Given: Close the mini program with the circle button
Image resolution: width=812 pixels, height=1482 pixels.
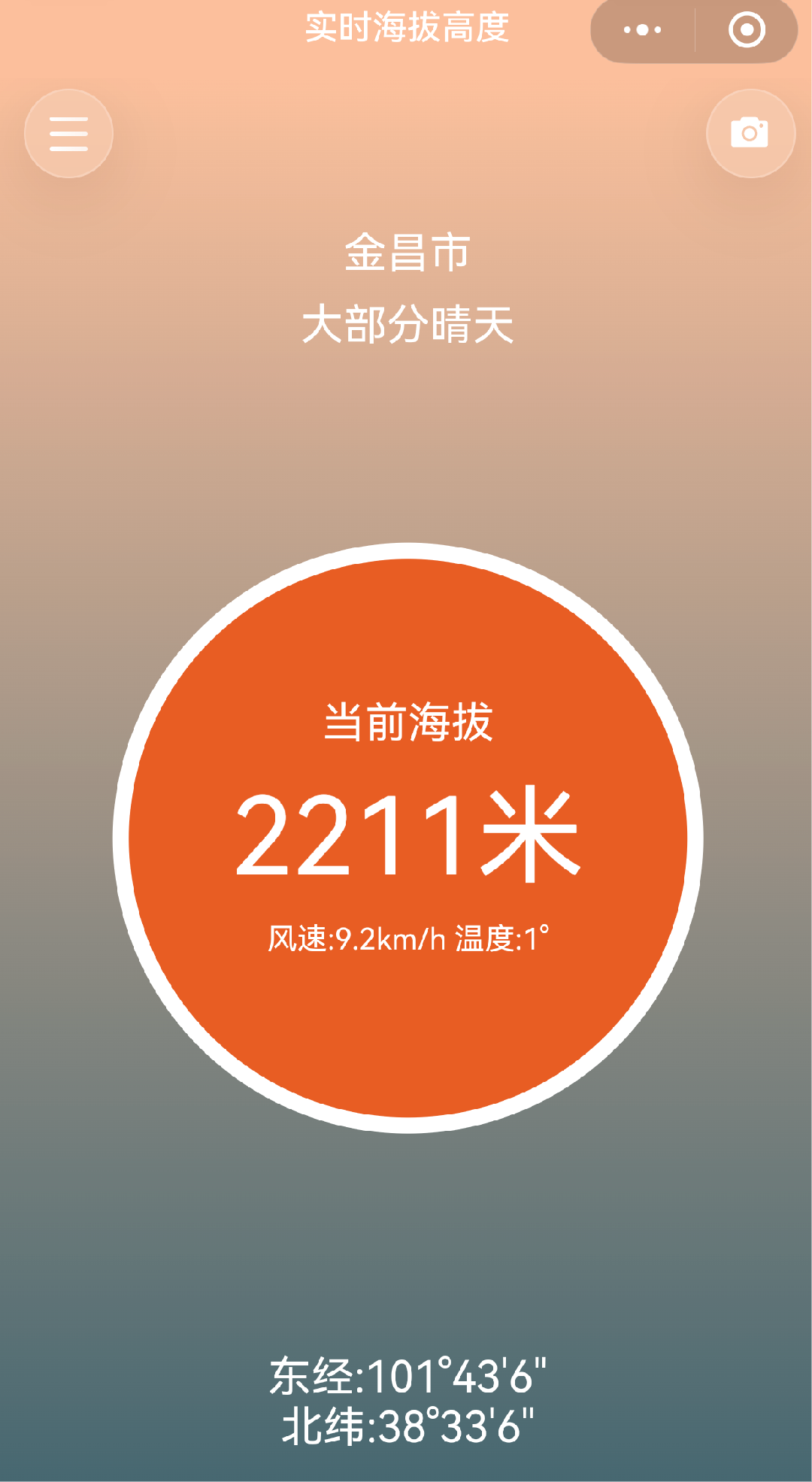Looking at the screenshot, I should tap(747, 30).
